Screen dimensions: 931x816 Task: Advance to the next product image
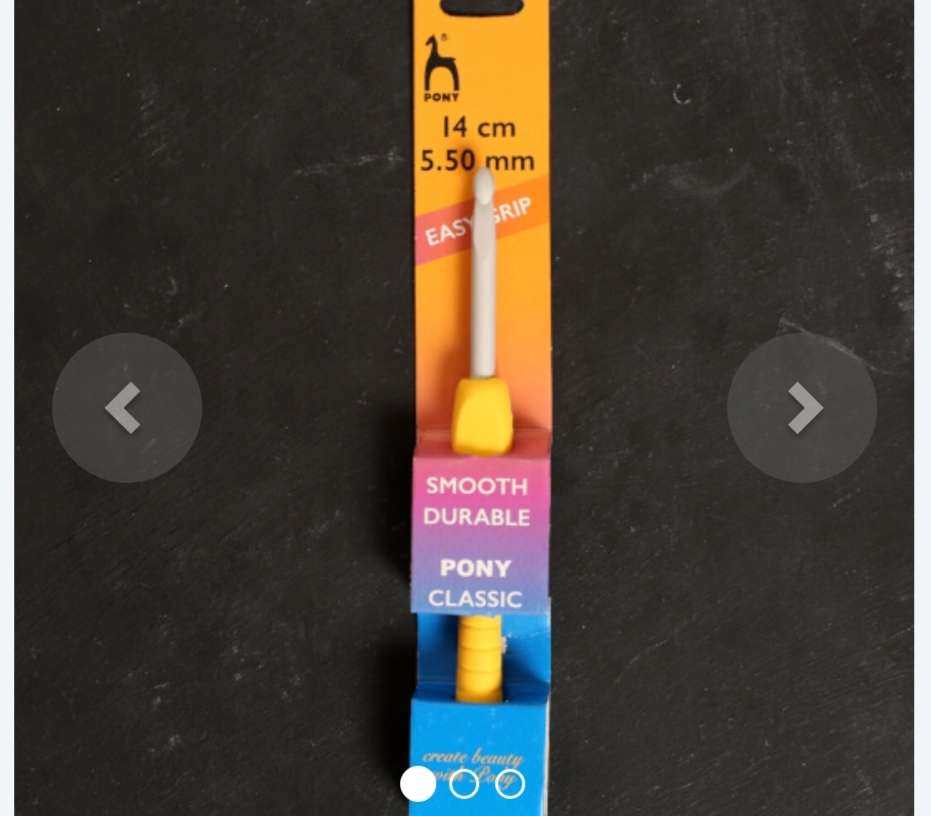(x=802, y=408)
